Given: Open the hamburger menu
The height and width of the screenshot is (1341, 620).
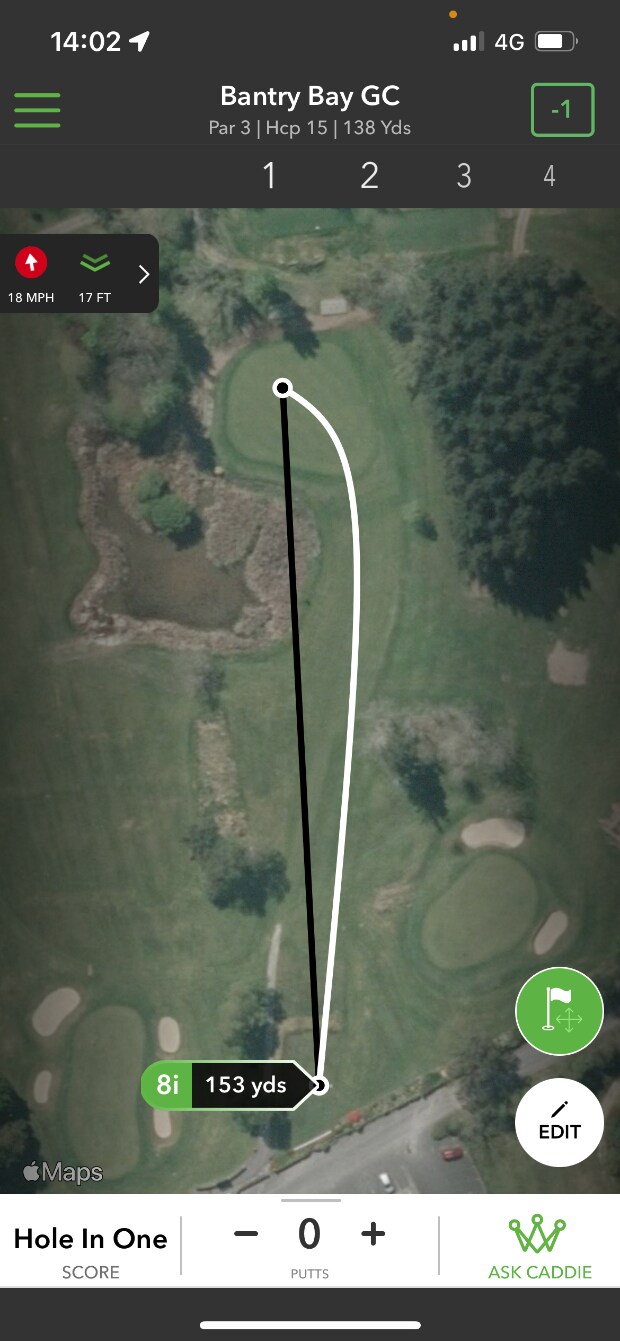Looking at the screenshot, I should [x=37, y=110].
